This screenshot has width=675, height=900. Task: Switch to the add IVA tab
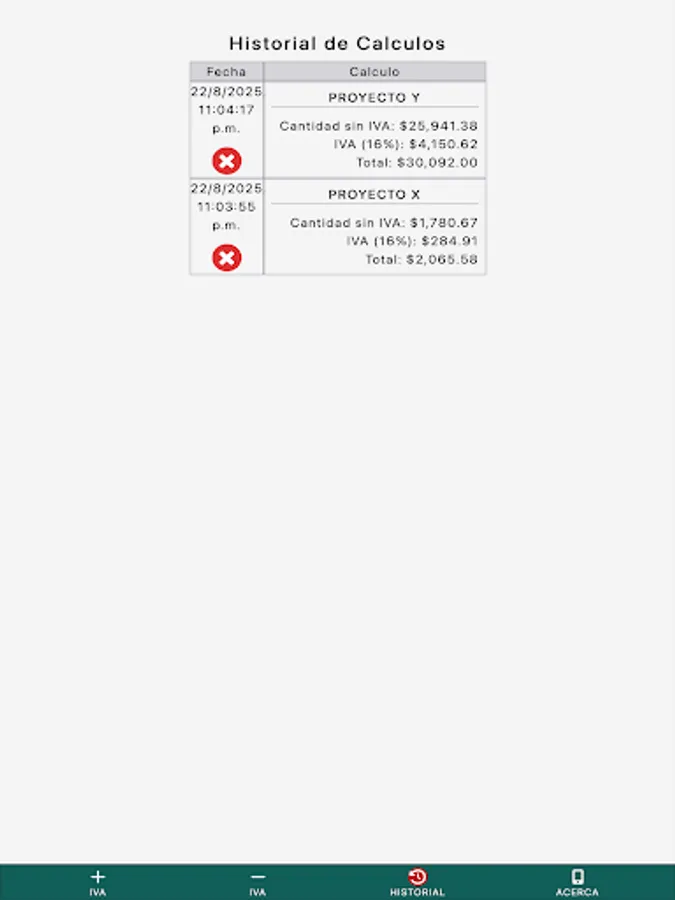pos(97,882)
